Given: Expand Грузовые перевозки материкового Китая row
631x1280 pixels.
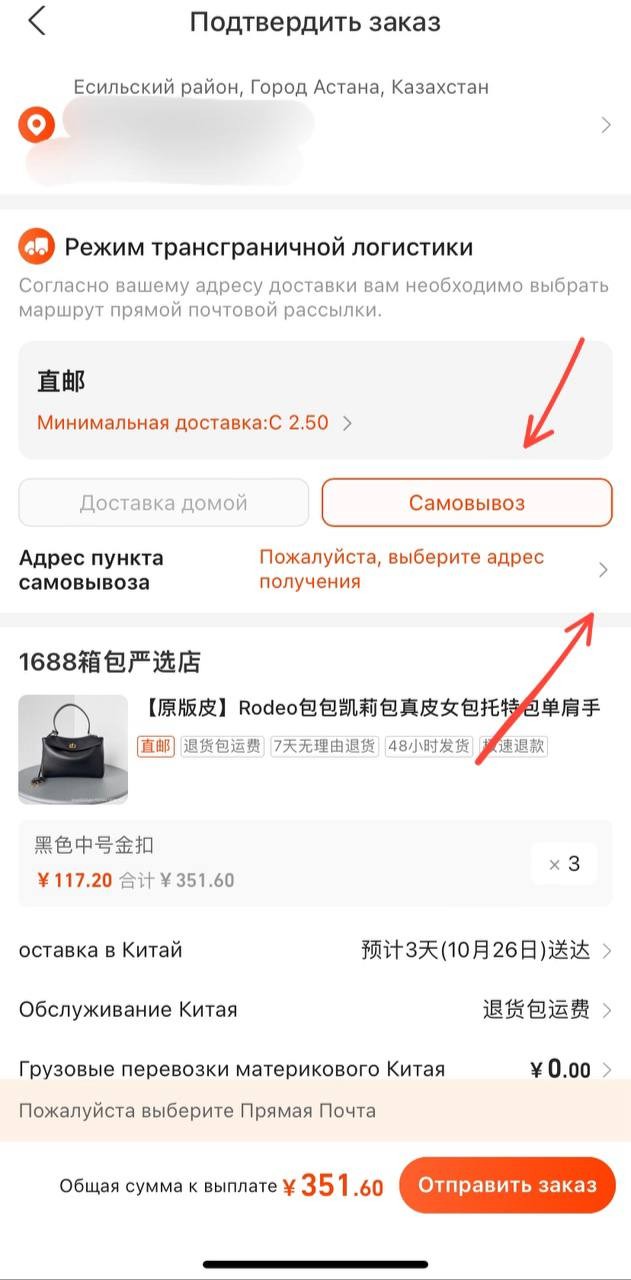Looking at the screenshot, I should (x=315, y=1069).
